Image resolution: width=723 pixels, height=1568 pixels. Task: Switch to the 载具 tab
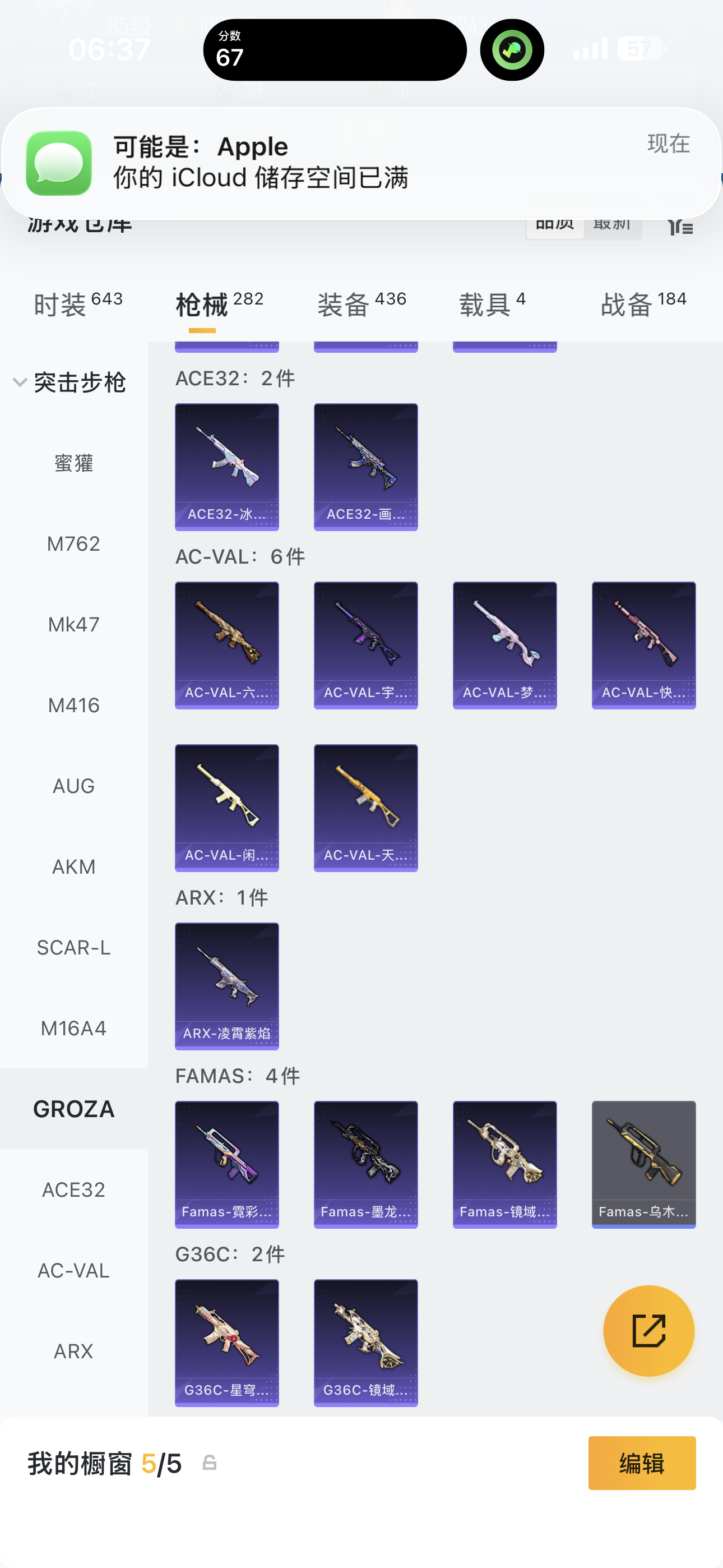click(x=492, y=305)
